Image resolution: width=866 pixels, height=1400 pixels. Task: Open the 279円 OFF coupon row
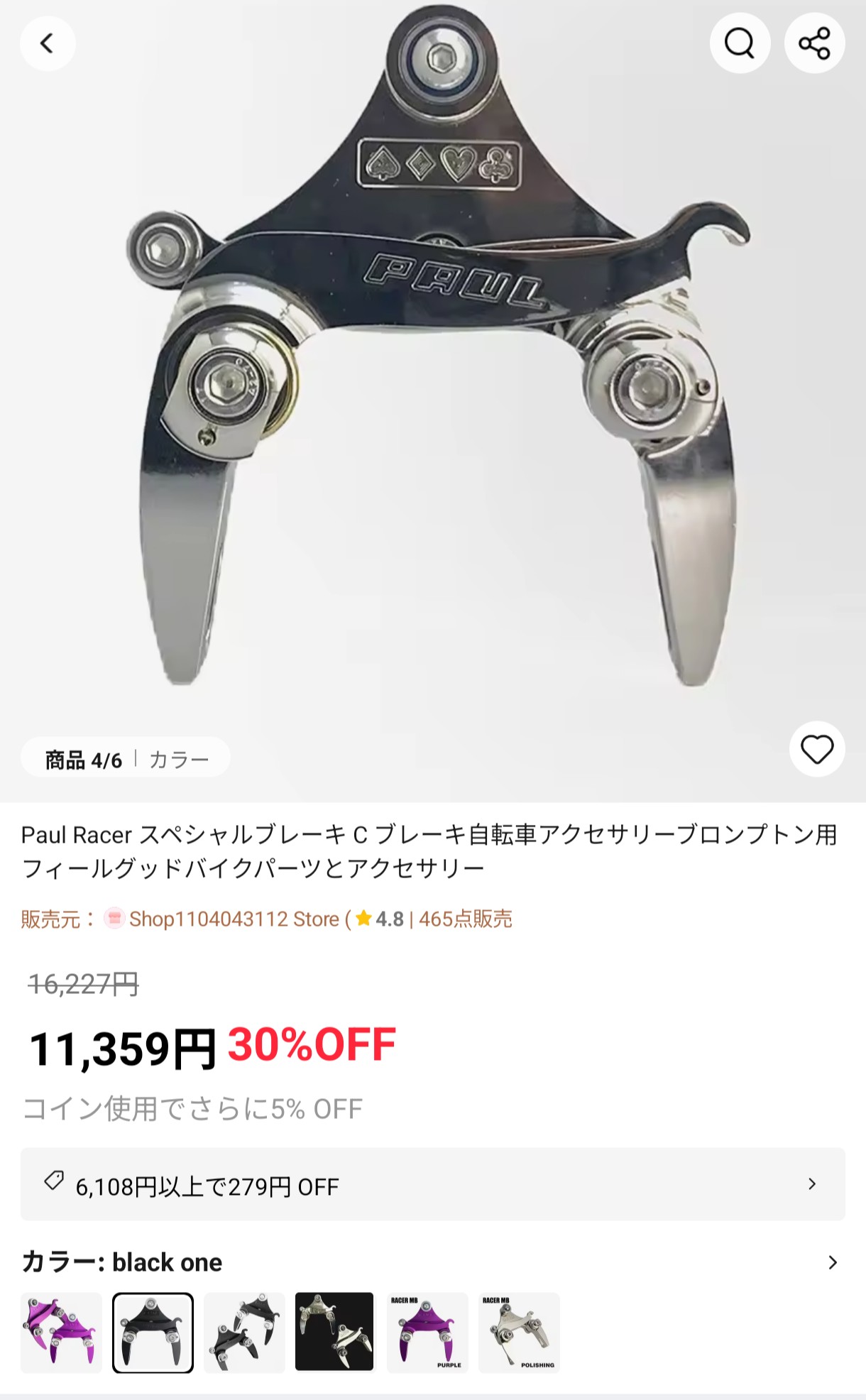(432, 1184)
